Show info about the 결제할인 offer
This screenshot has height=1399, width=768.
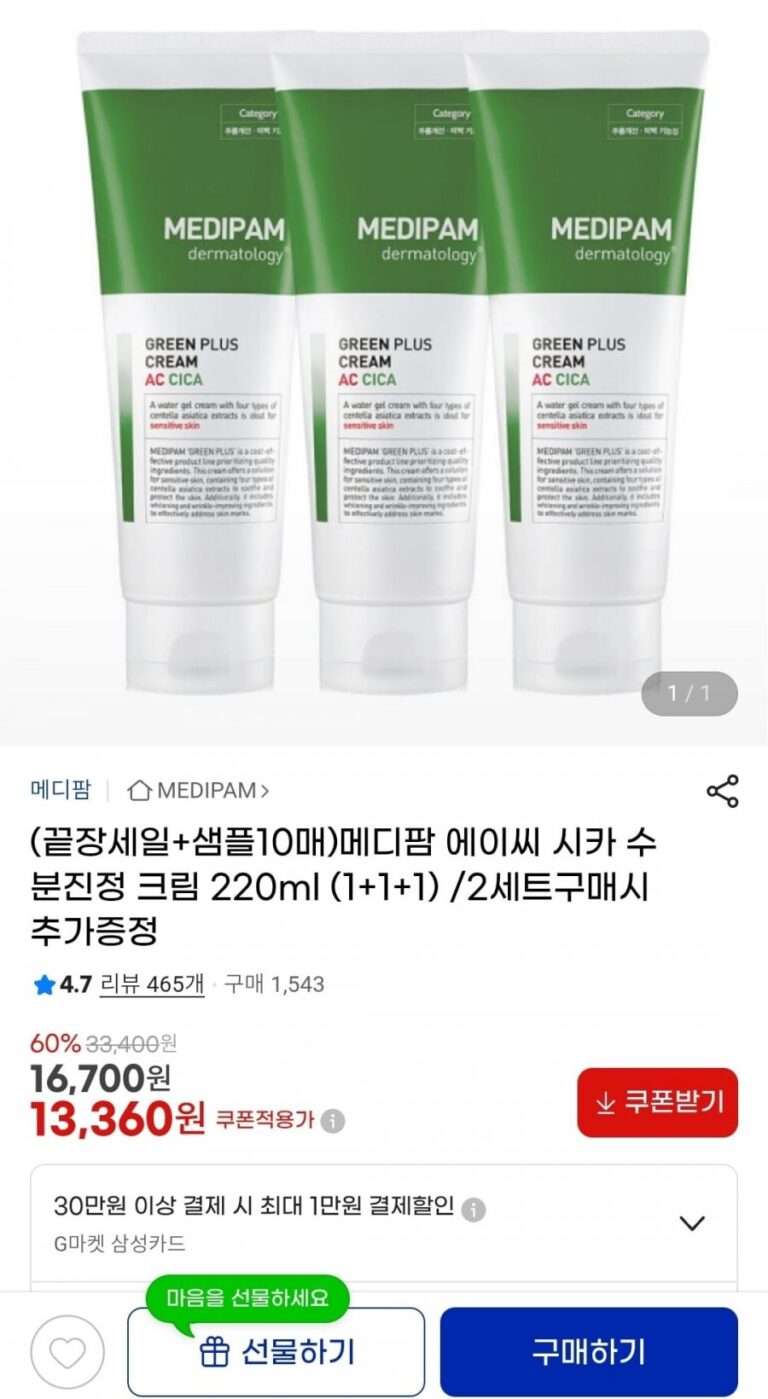coord(474,1209)
